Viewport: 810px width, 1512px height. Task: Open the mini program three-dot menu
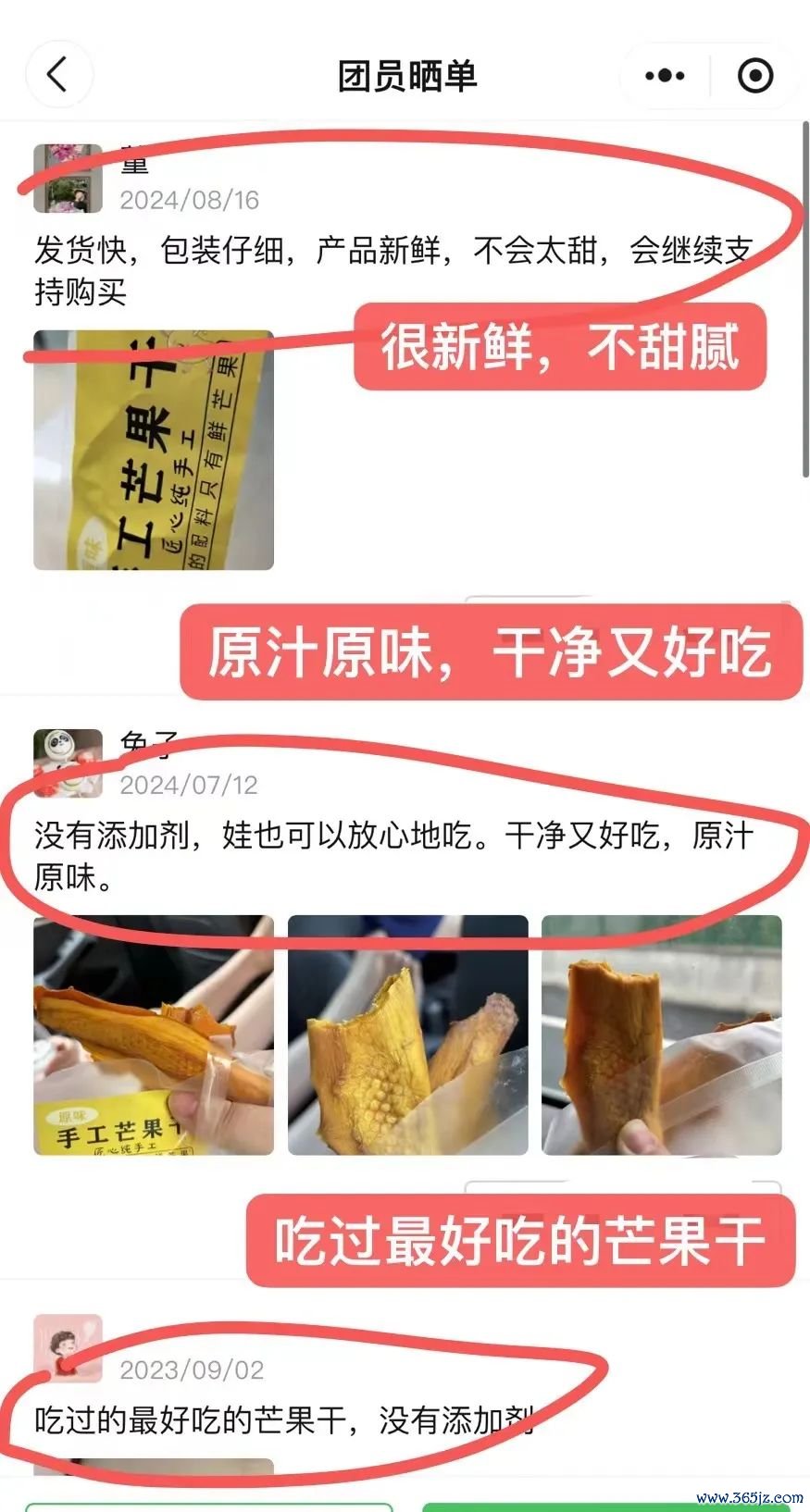pos(665,76)
